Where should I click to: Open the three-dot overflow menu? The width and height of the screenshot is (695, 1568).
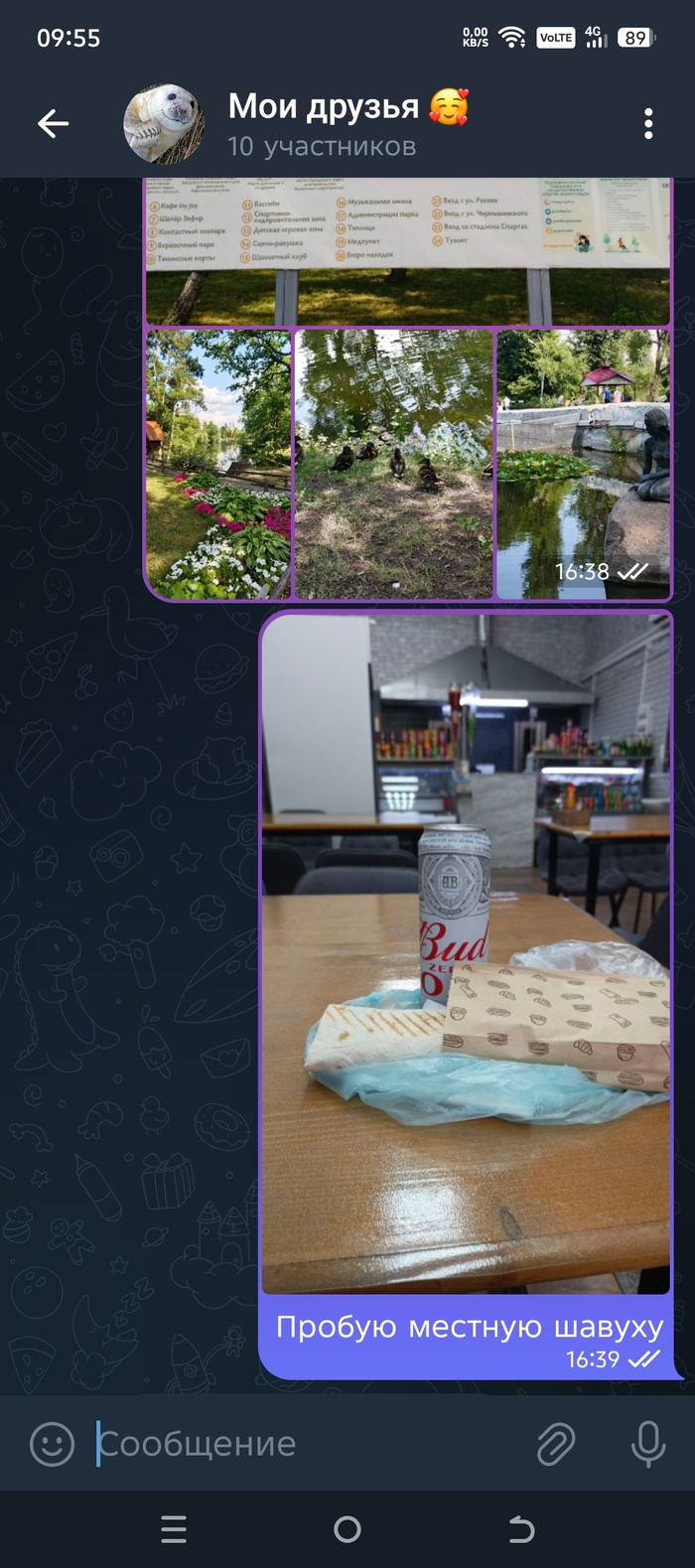[648, 123]
